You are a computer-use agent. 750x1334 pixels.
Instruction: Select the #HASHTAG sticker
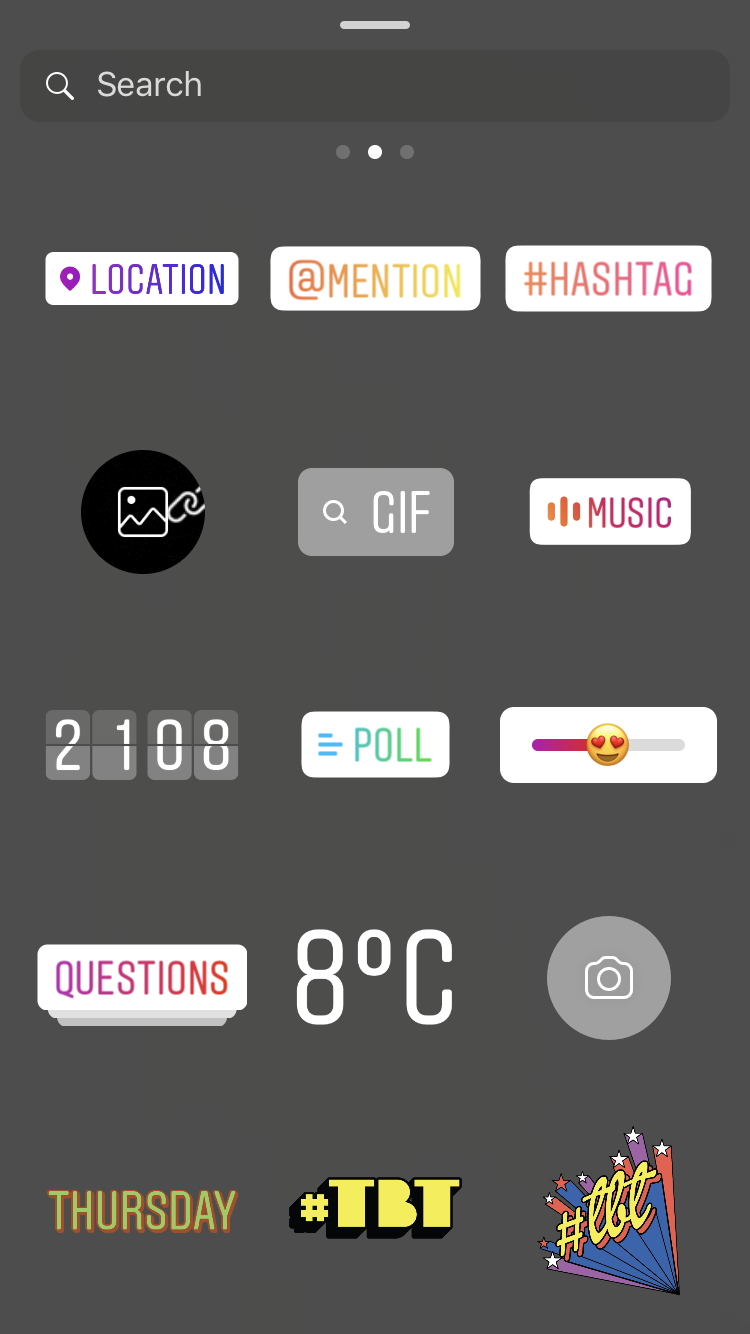[608, 278]
